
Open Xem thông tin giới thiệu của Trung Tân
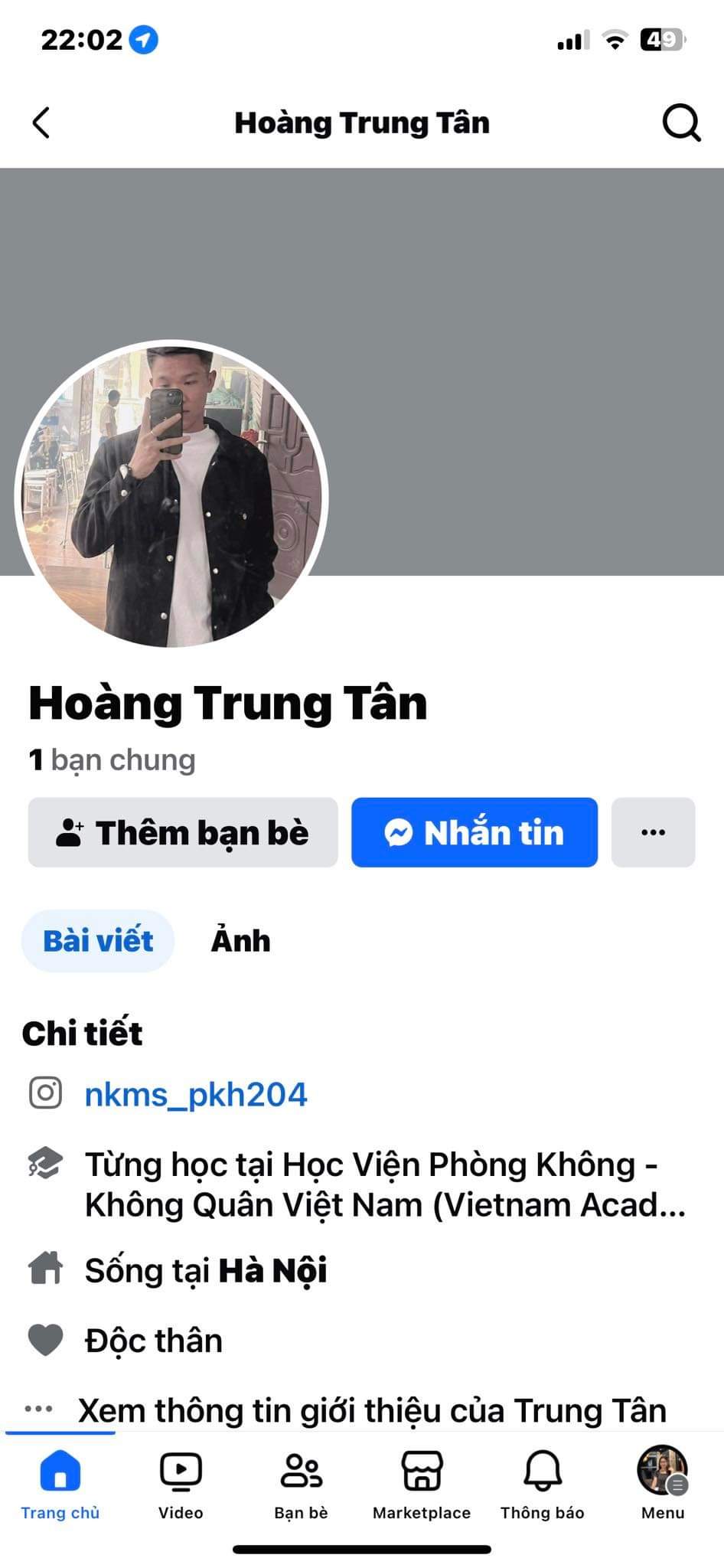tap(372, 1410)
